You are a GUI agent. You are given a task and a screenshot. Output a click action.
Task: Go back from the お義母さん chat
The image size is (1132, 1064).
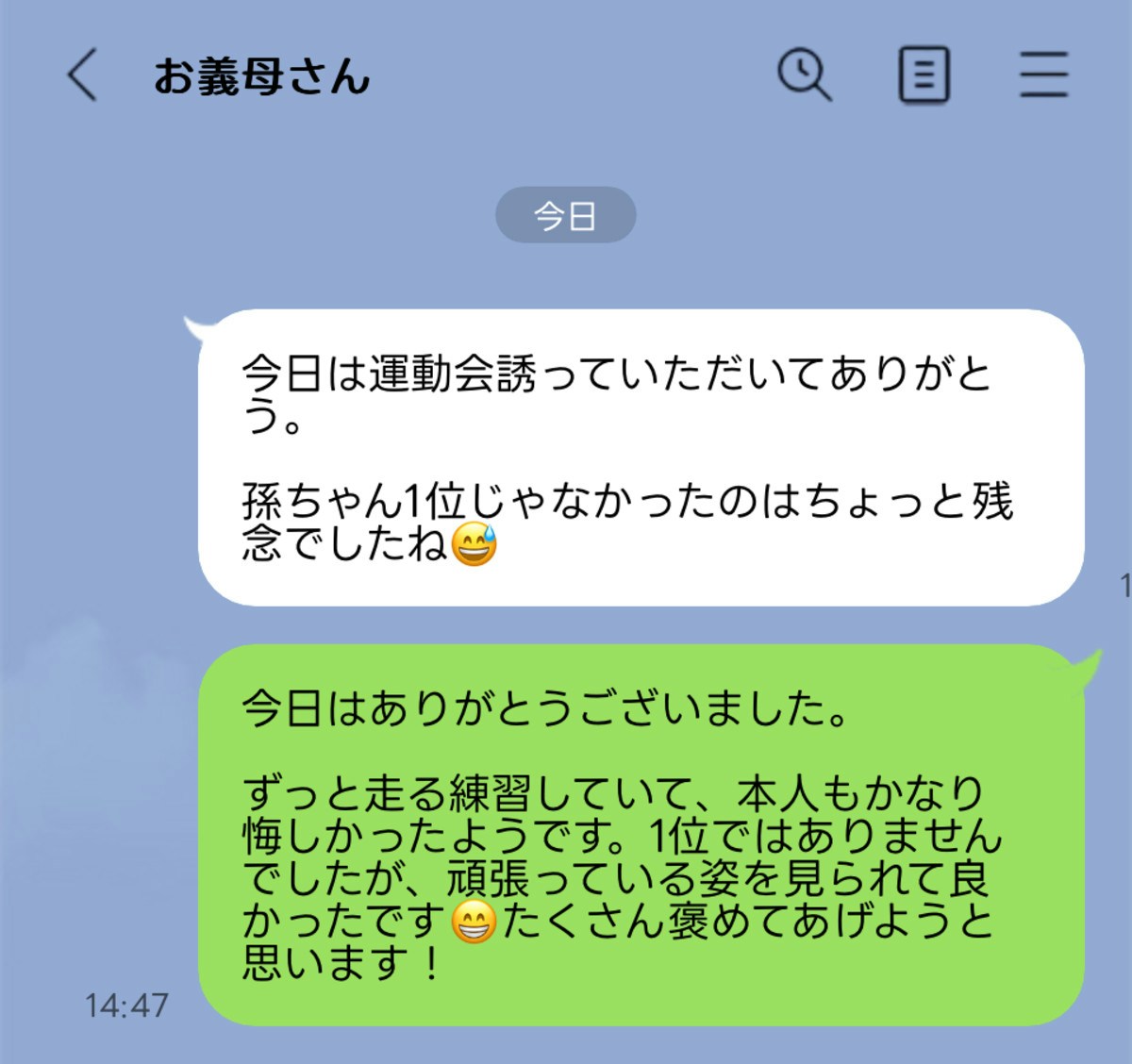(83, 75)
